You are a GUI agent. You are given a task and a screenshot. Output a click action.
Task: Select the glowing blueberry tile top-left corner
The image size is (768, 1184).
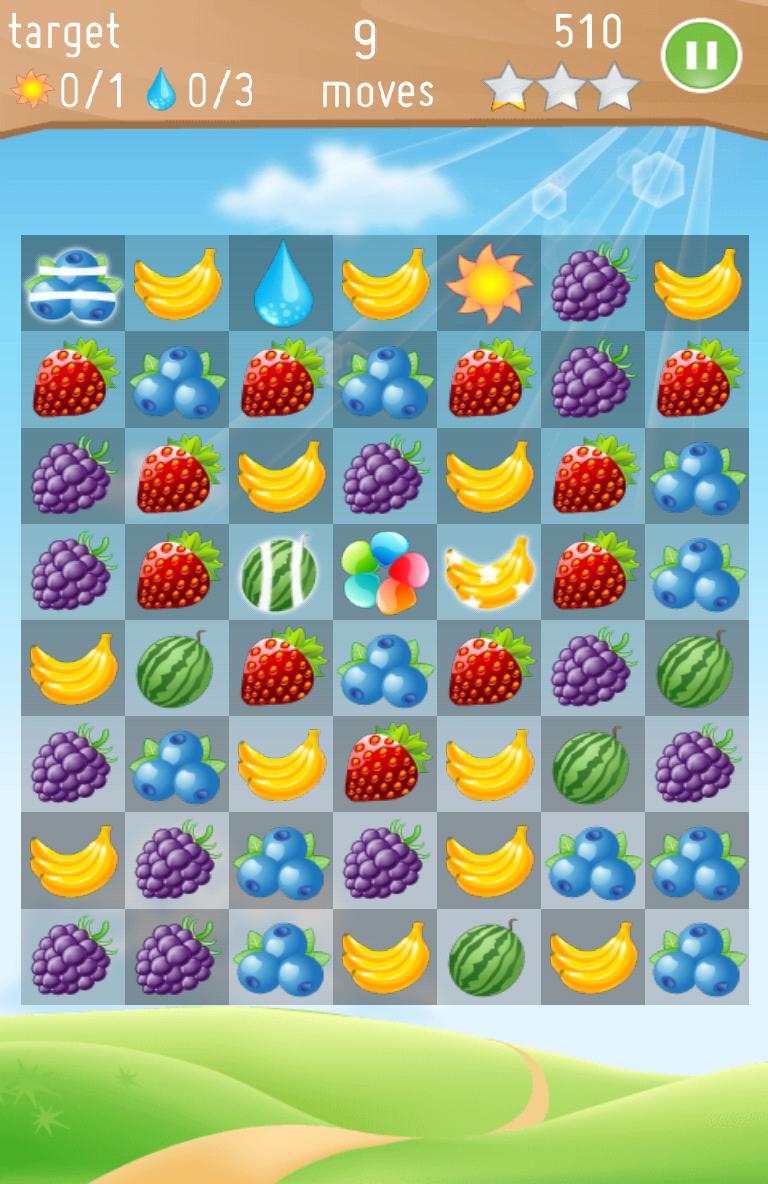74,283
